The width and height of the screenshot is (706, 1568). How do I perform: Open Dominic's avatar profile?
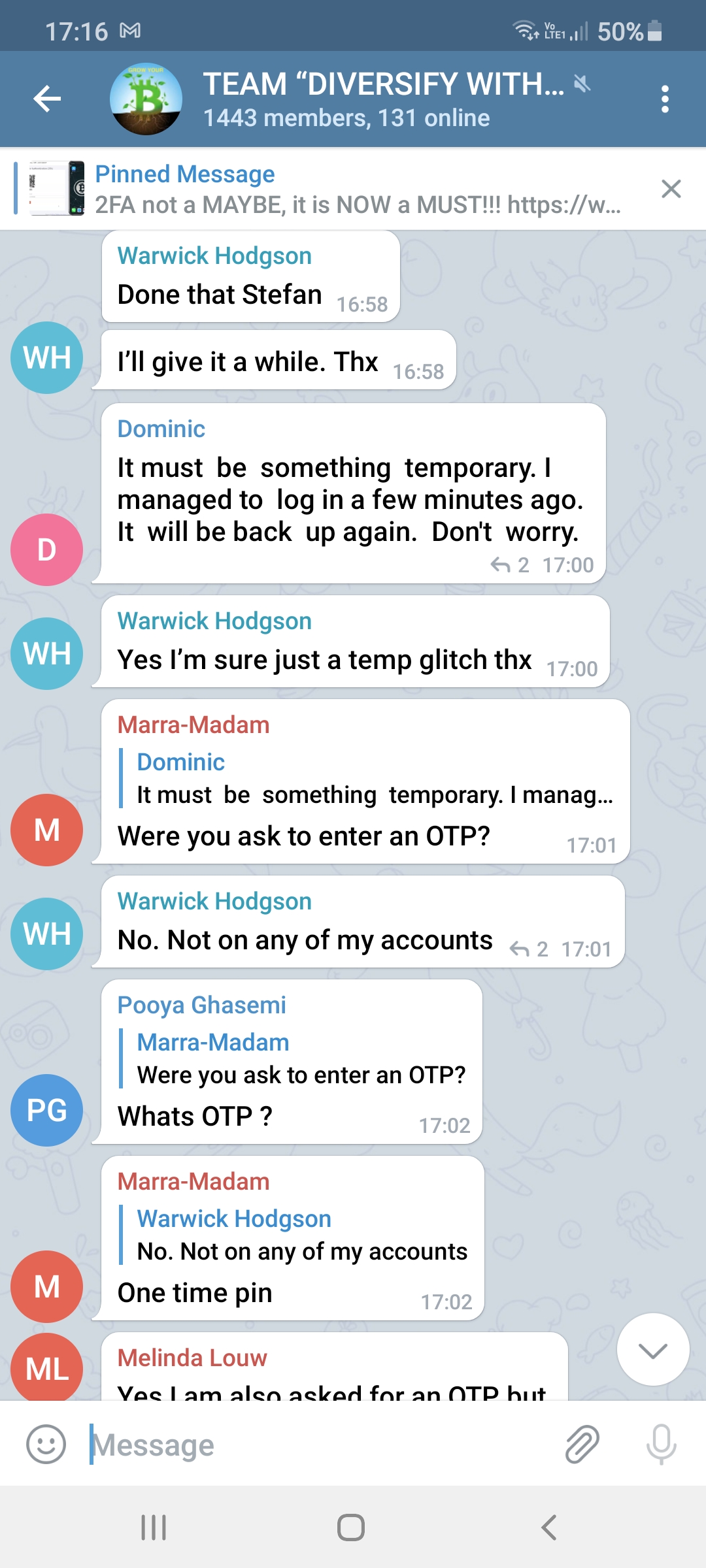[46, 549]
